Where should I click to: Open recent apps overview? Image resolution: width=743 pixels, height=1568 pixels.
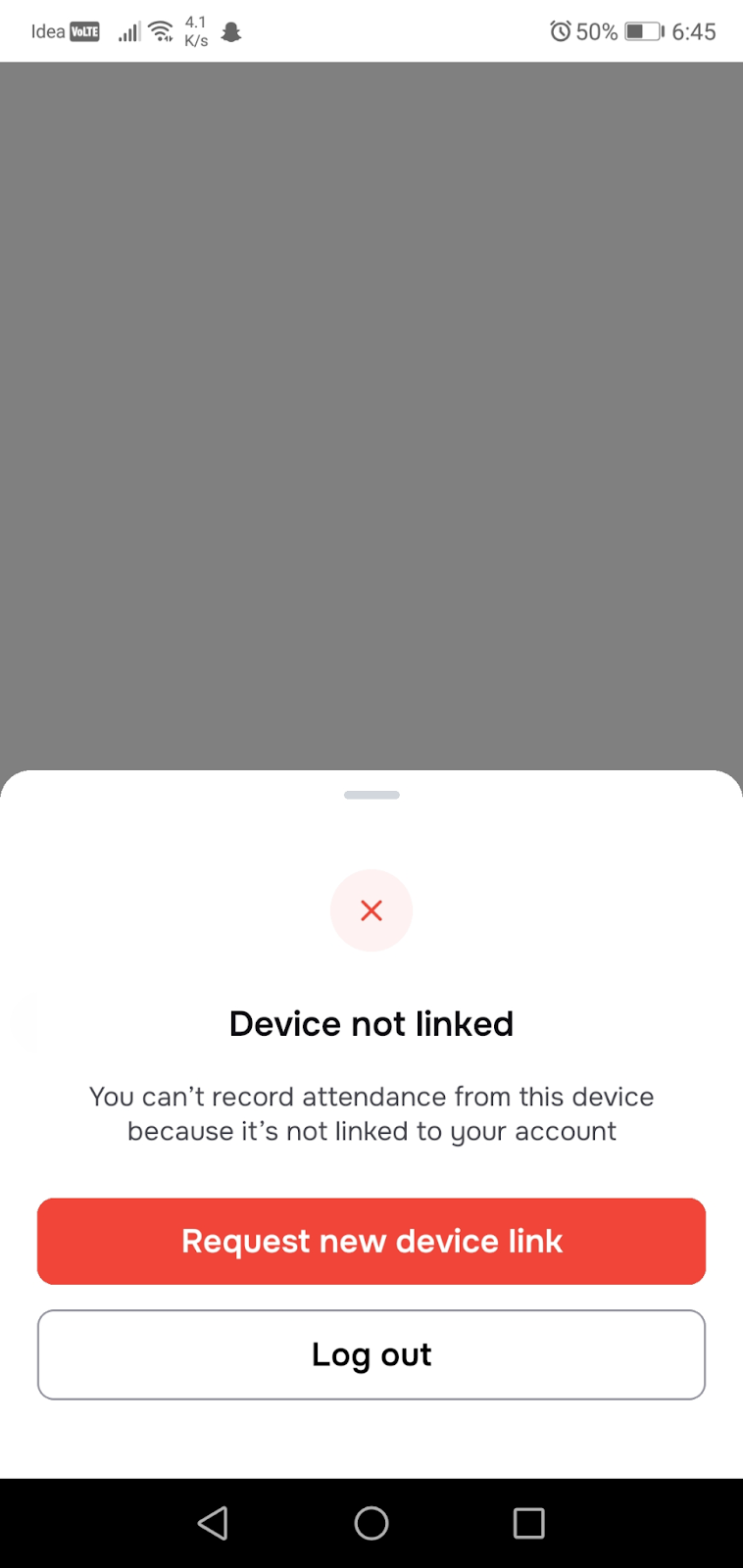(x=528, y=1523)
